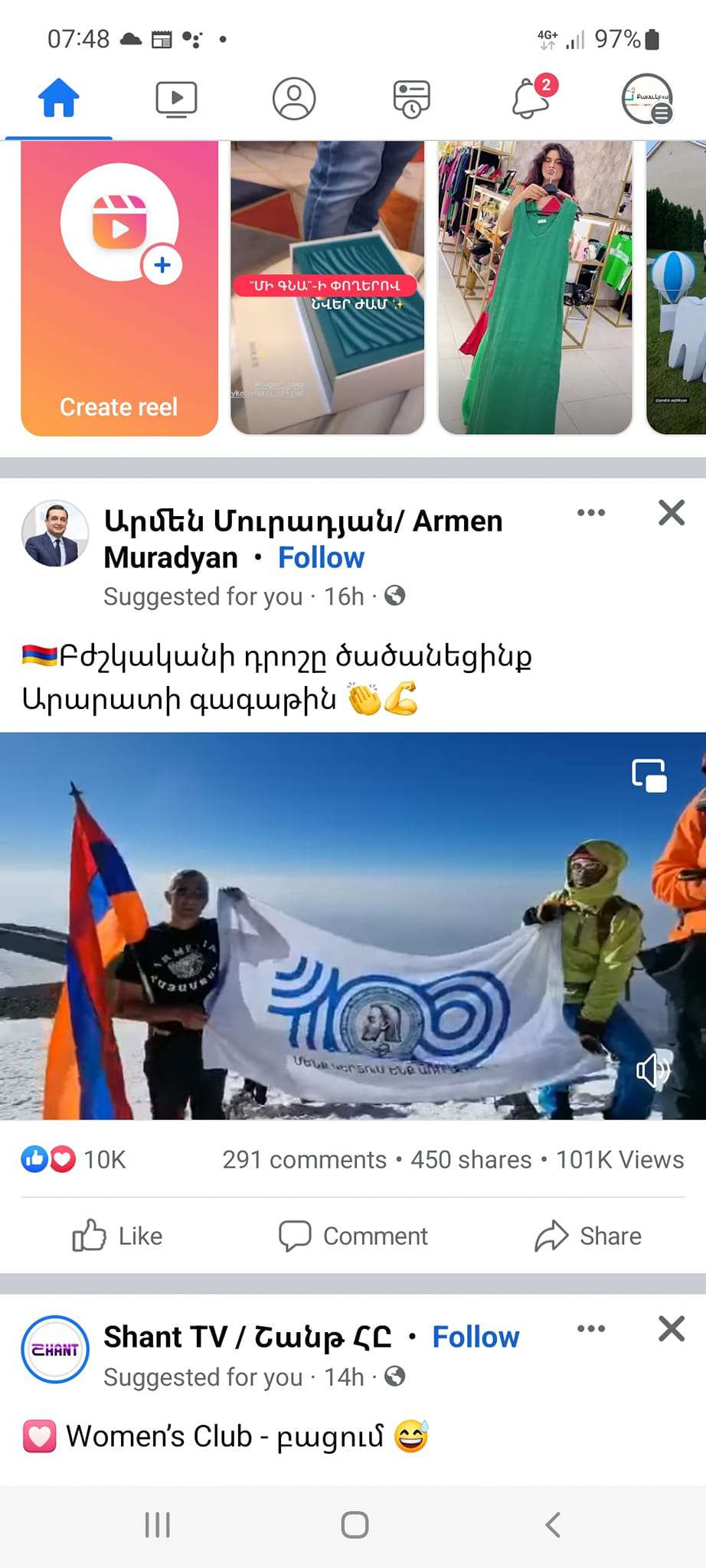Create a new reel
The height and width of the screenshot is (1568, 706).
[119, 288]
